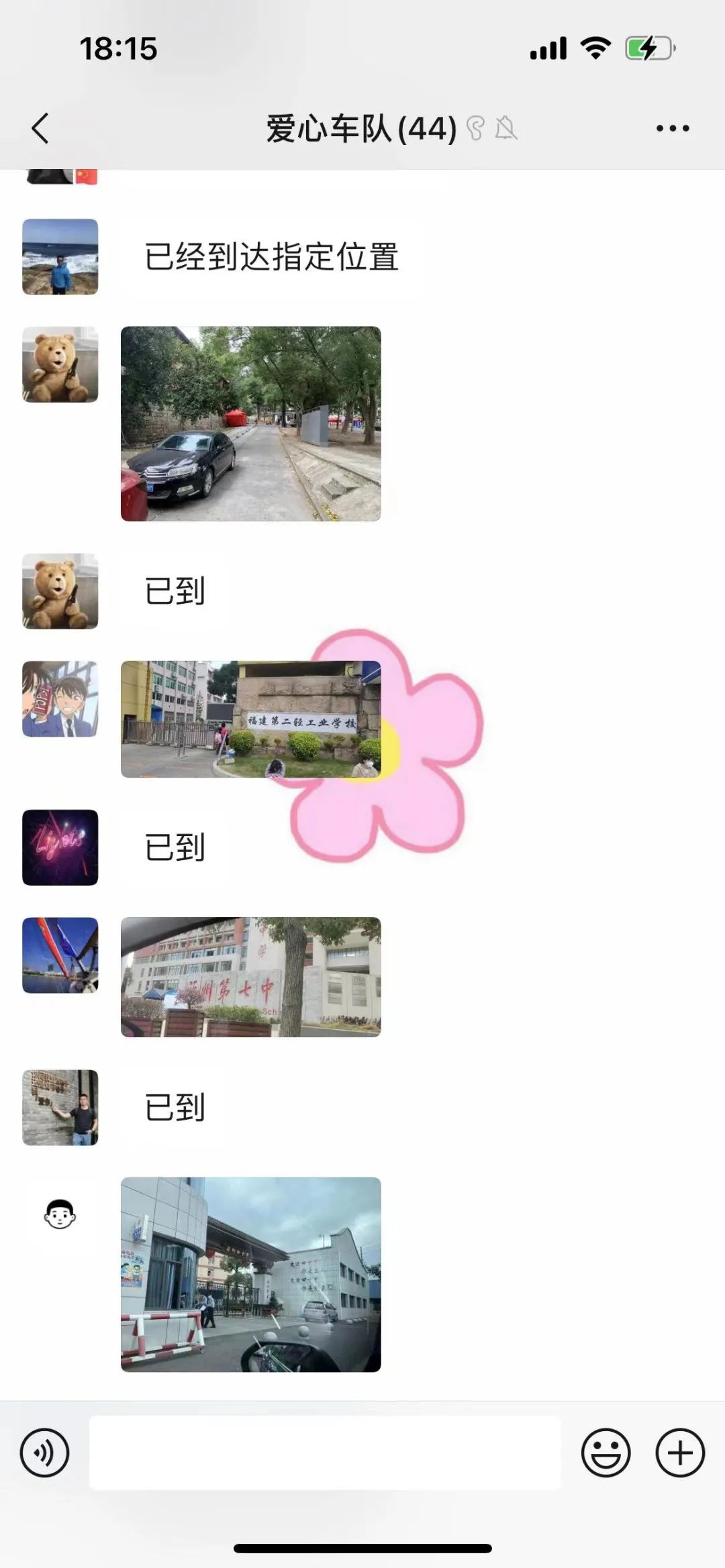725x1568 pixels.
Task: View the black car street photo
Action: coord(250,423)
